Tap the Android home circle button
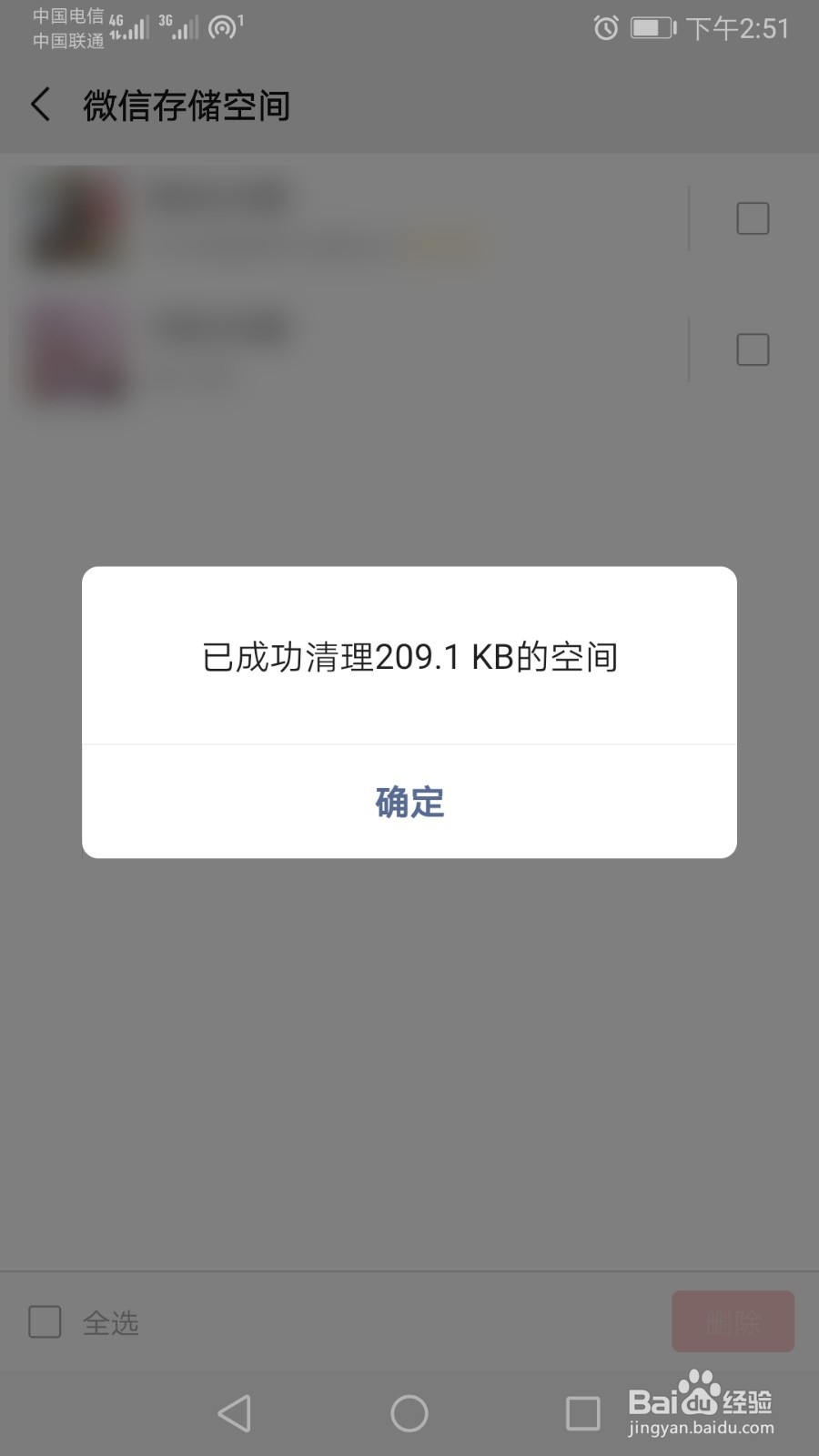 pyautogui.click(x=409, y=1413)
